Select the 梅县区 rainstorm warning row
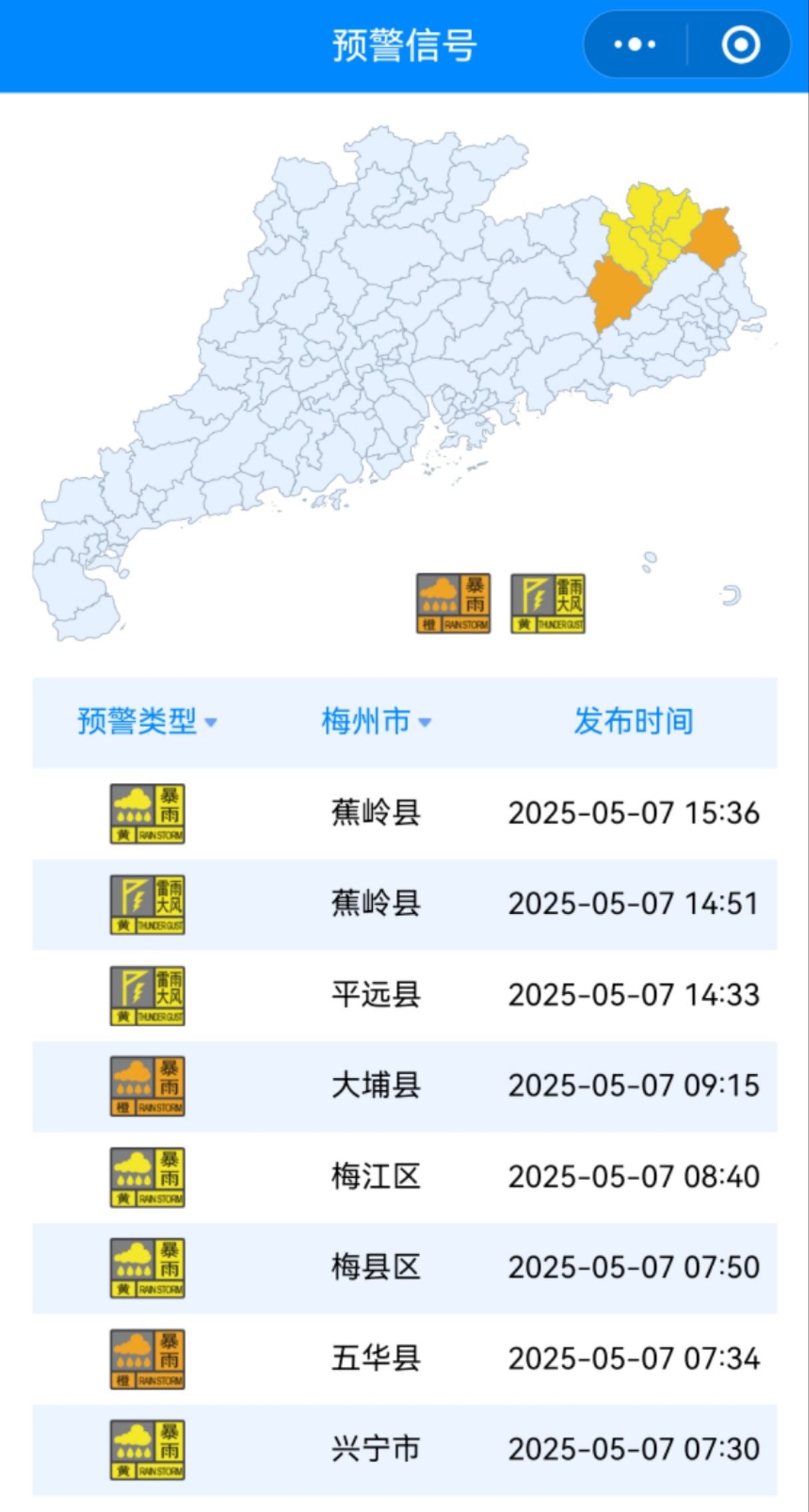The image size is (809, 1512). (404, 1268)
